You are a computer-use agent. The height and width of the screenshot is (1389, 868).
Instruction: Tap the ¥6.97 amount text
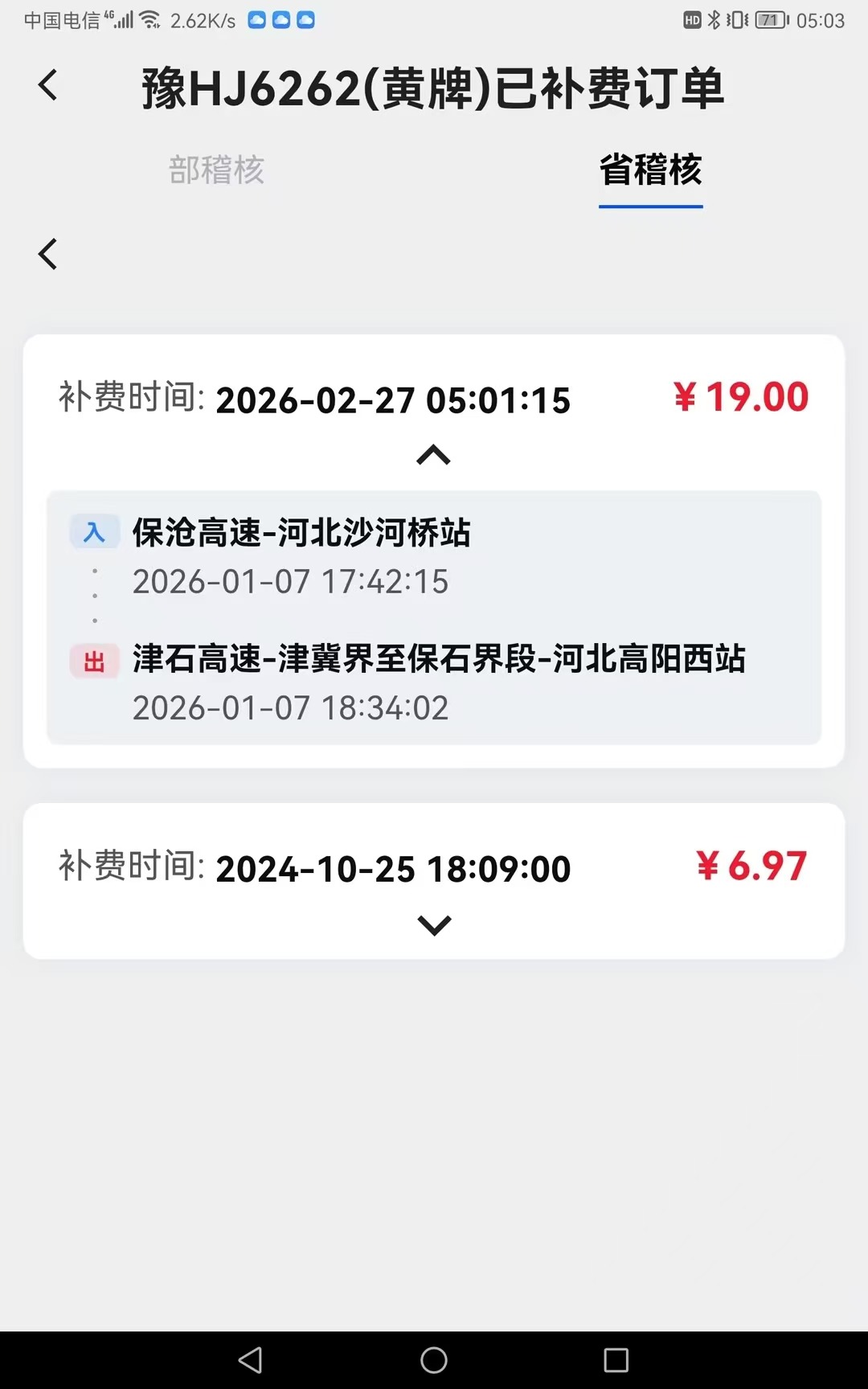(751, 866)
